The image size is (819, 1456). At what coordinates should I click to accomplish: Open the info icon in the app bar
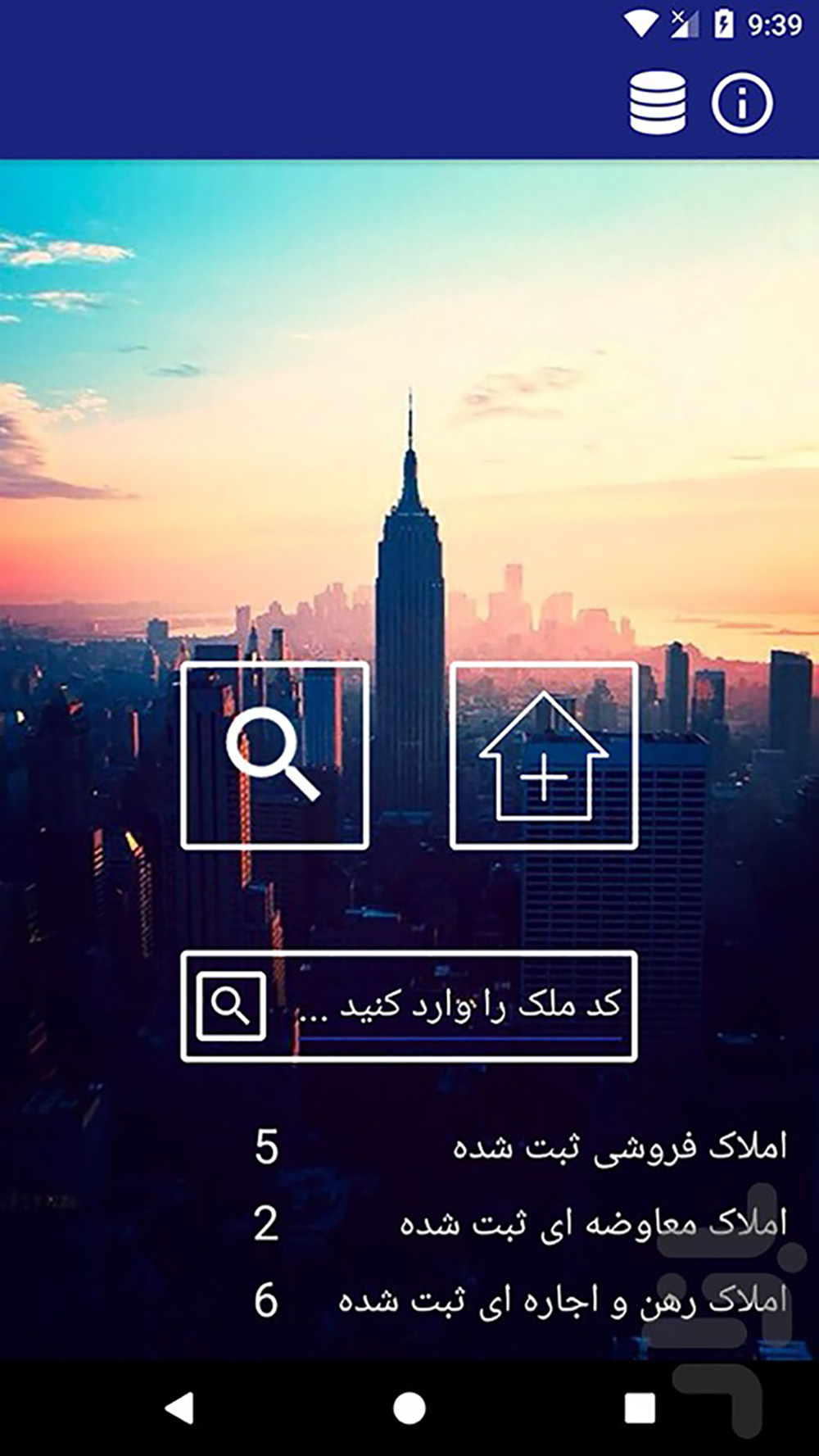[x=742, y=103]
